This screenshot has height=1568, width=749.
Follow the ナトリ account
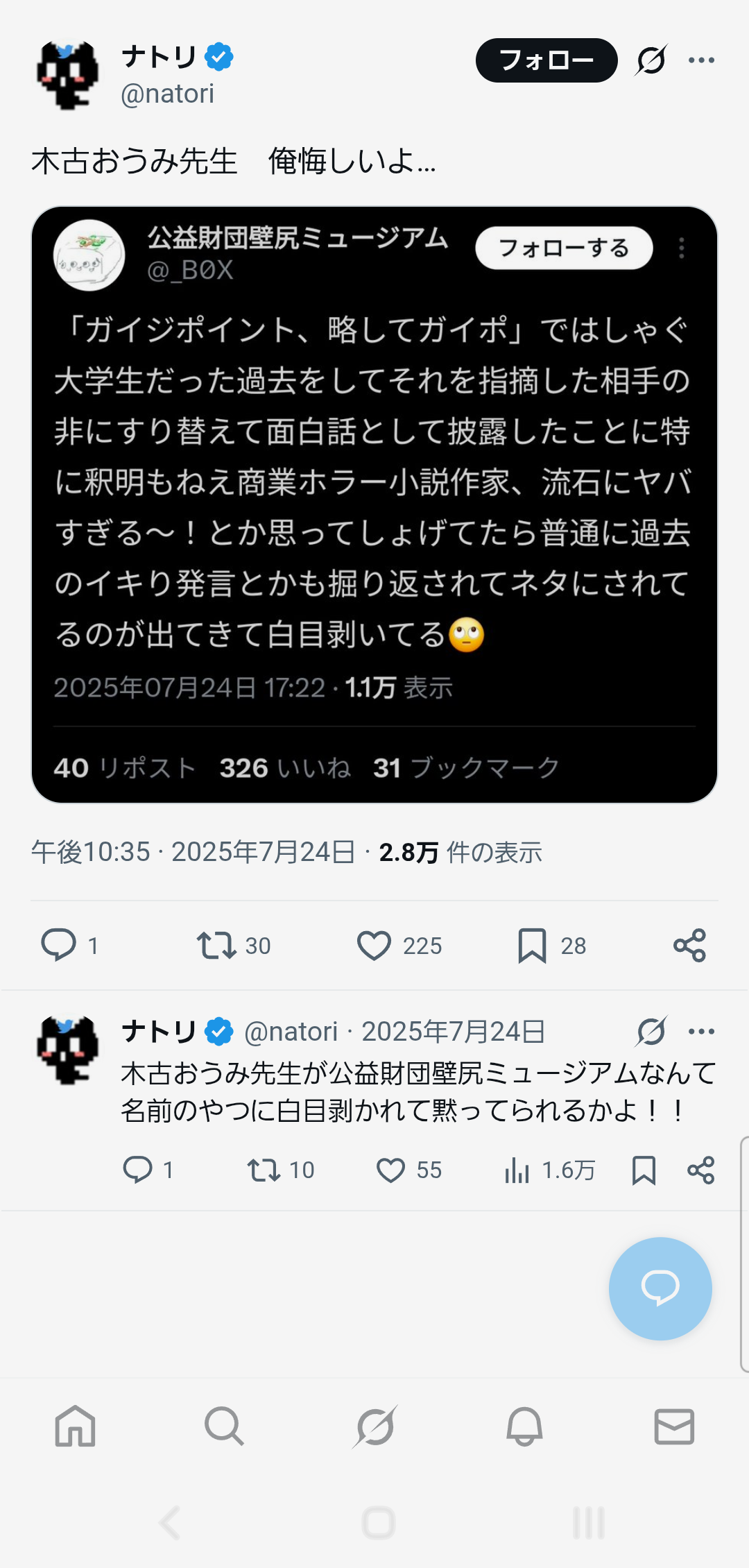click(x=546, y=60)
